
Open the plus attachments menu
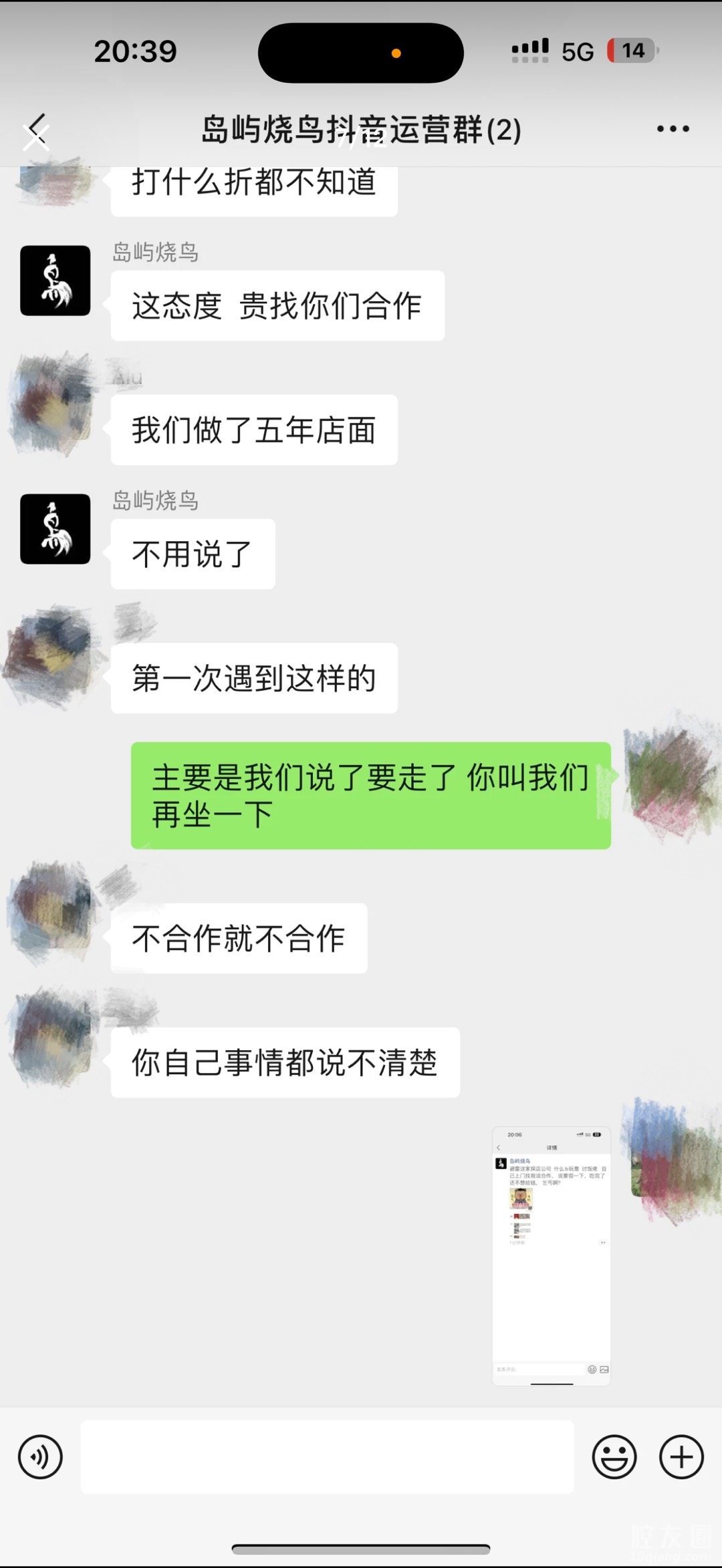681,1457
